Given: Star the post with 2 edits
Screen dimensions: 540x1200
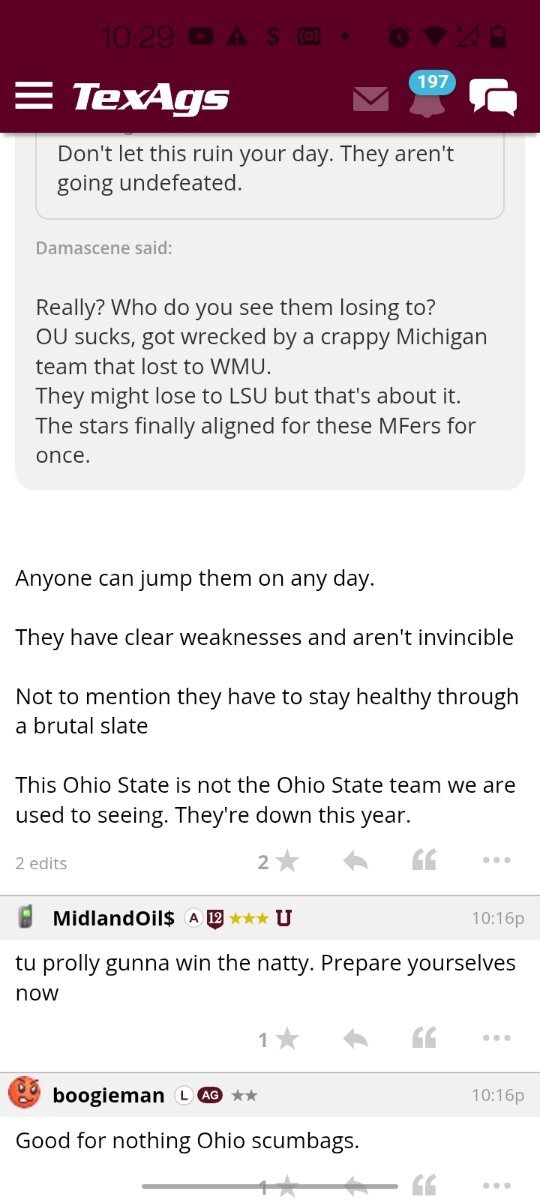Looking at the screenshot, I should (x=278, y=861).
